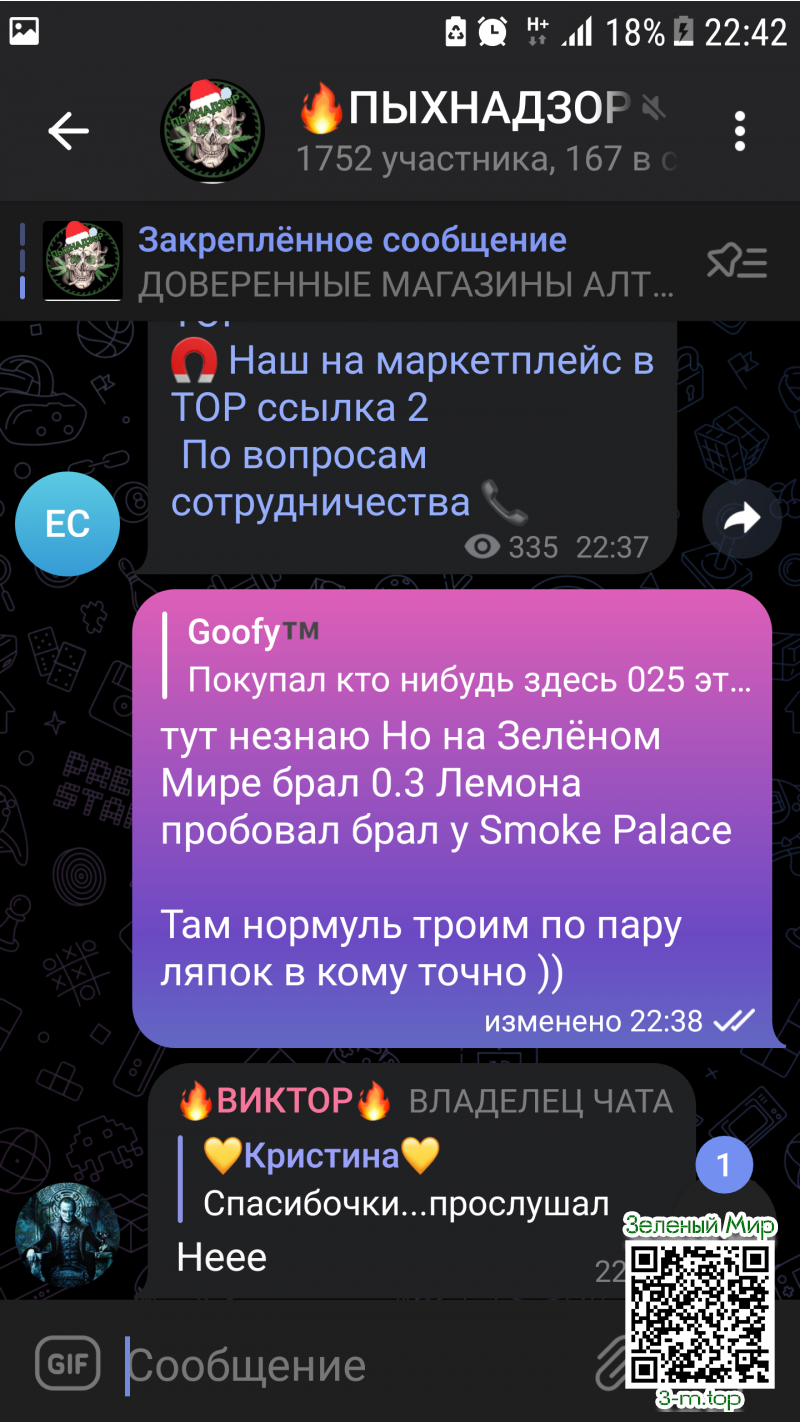Attach a file with the paperclip
The height and width of the screenshot is (1422, 800).
click(610, 1366)
